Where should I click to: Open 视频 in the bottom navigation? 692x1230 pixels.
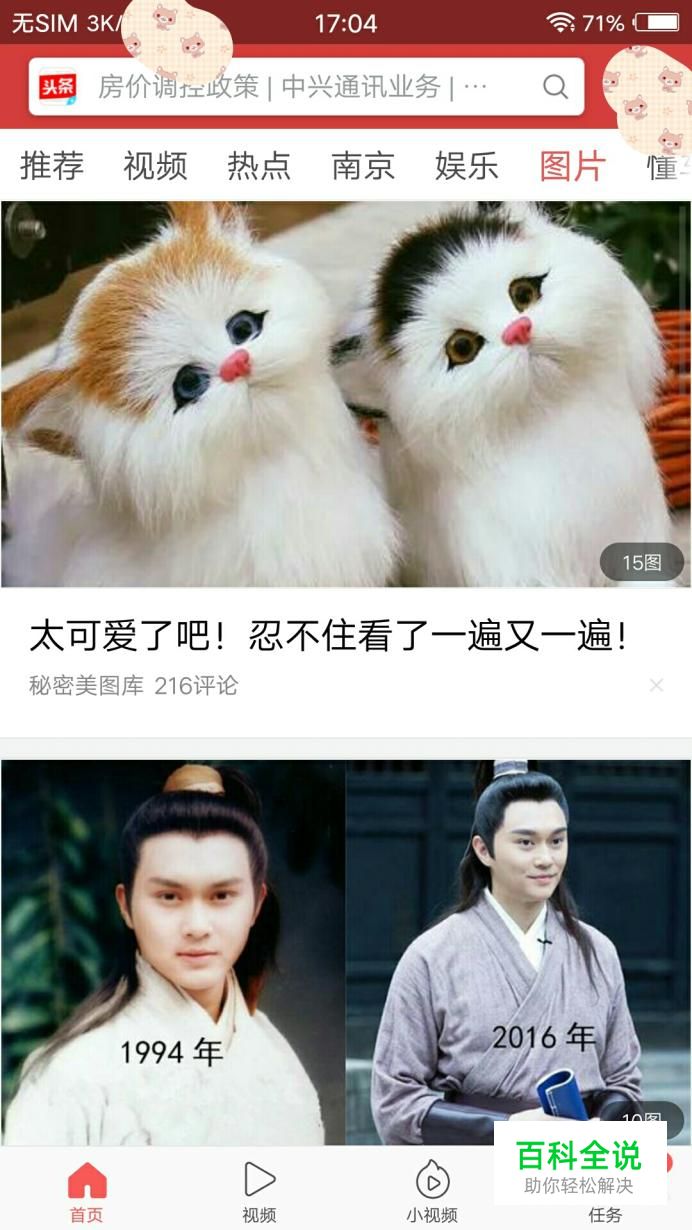[259, 1192]
